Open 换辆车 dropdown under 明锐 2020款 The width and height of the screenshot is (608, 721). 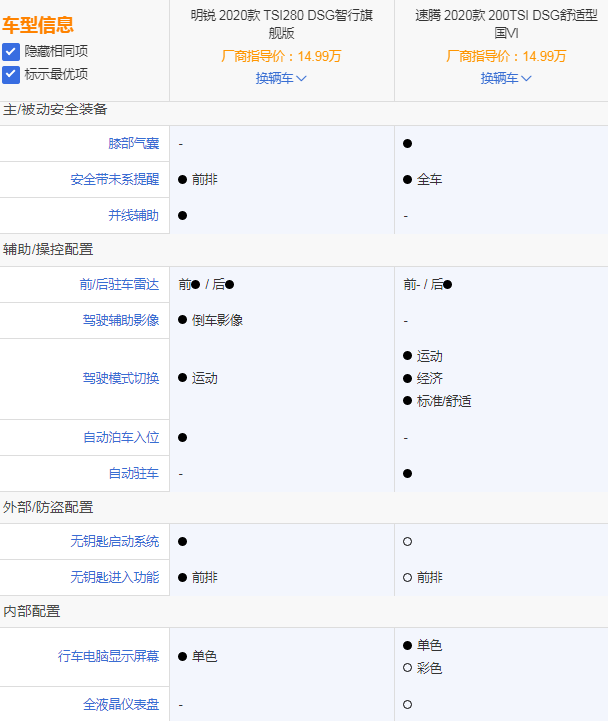pos(281,77)
